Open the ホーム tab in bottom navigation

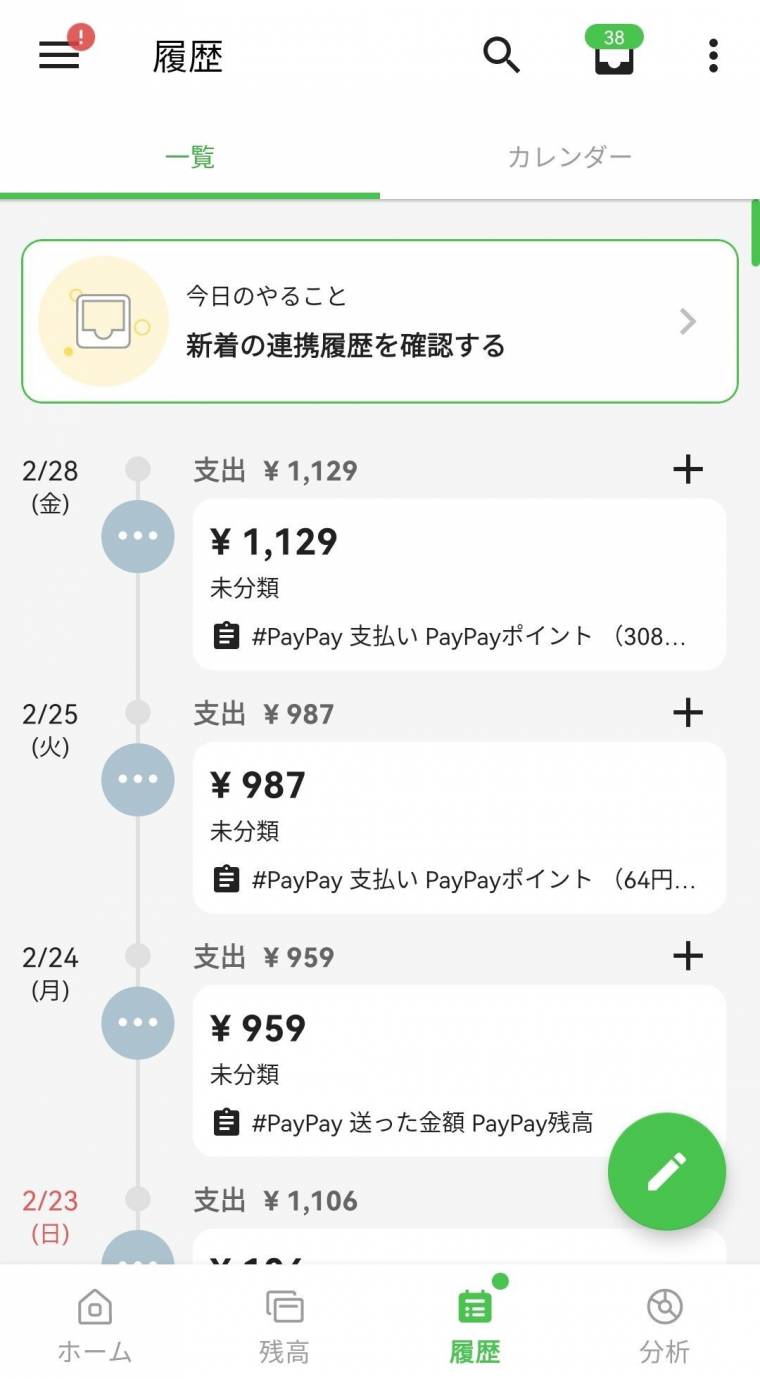(x=94, y=1322)
